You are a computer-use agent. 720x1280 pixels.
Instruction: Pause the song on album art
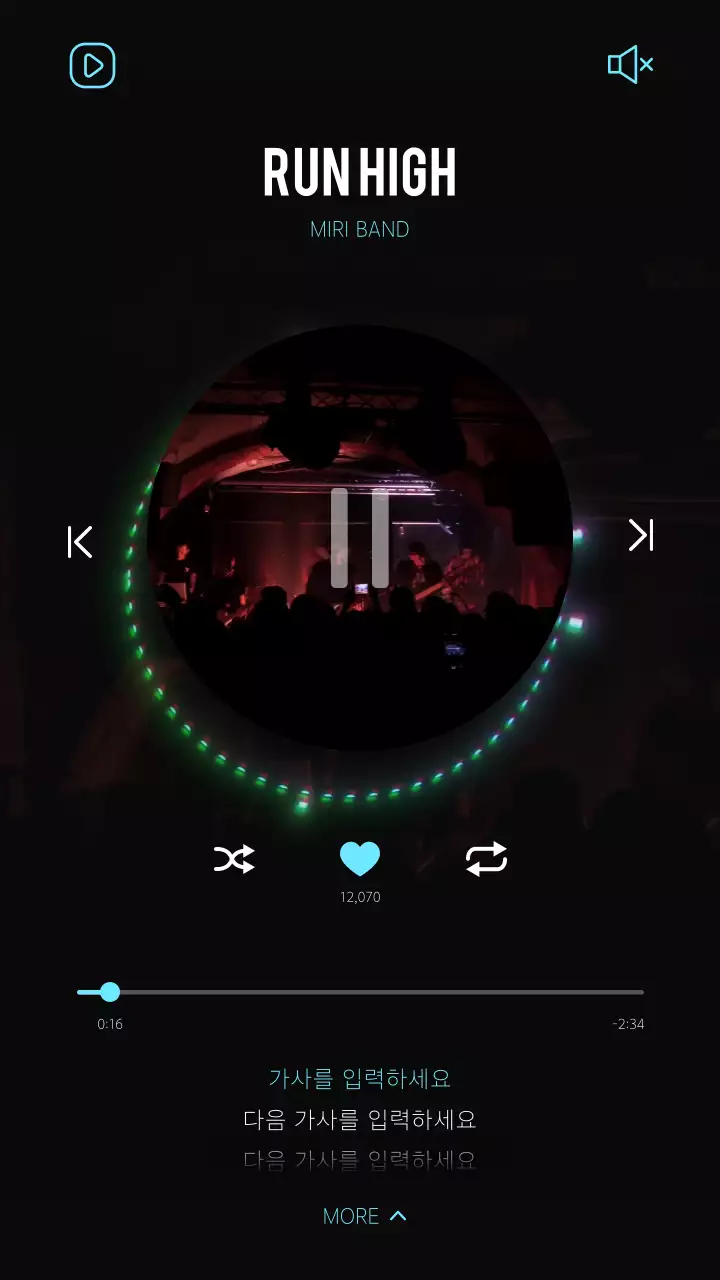(360, 537)
